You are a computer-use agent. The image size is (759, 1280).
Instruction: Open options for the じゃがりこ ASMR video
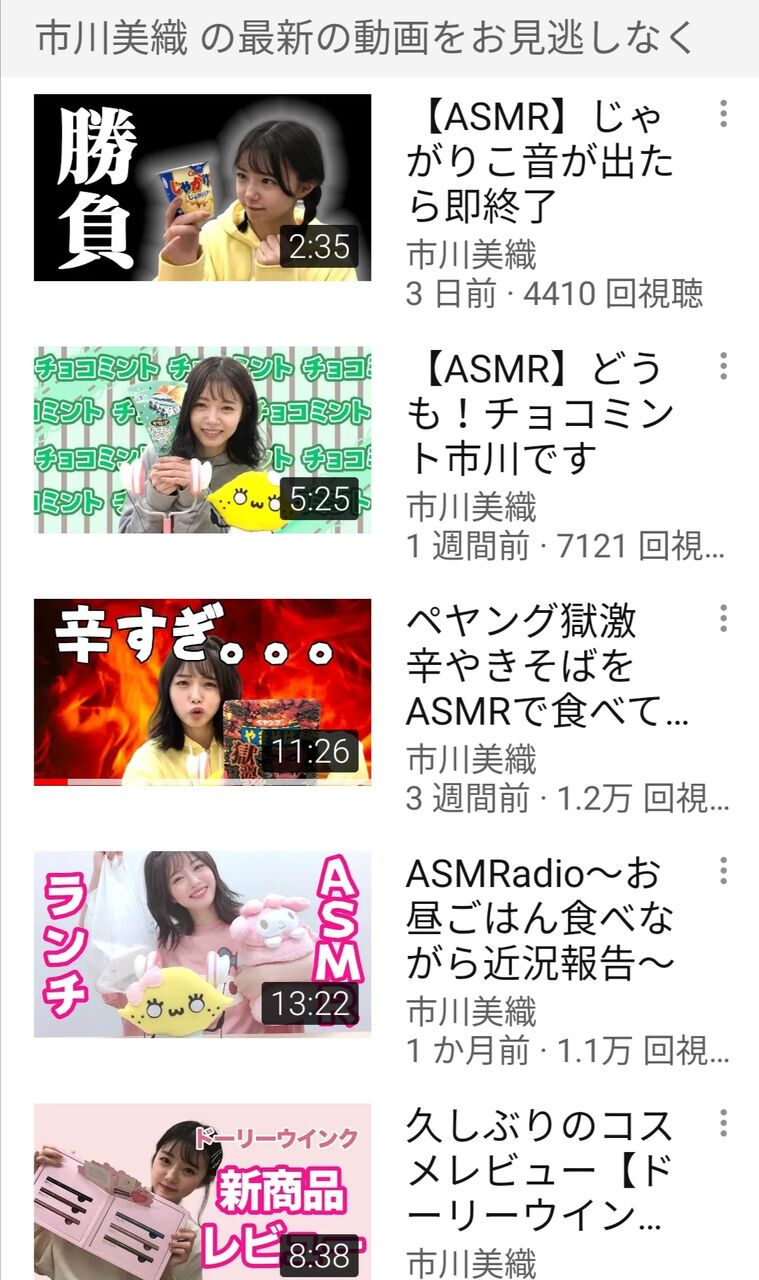click(723, 114)
